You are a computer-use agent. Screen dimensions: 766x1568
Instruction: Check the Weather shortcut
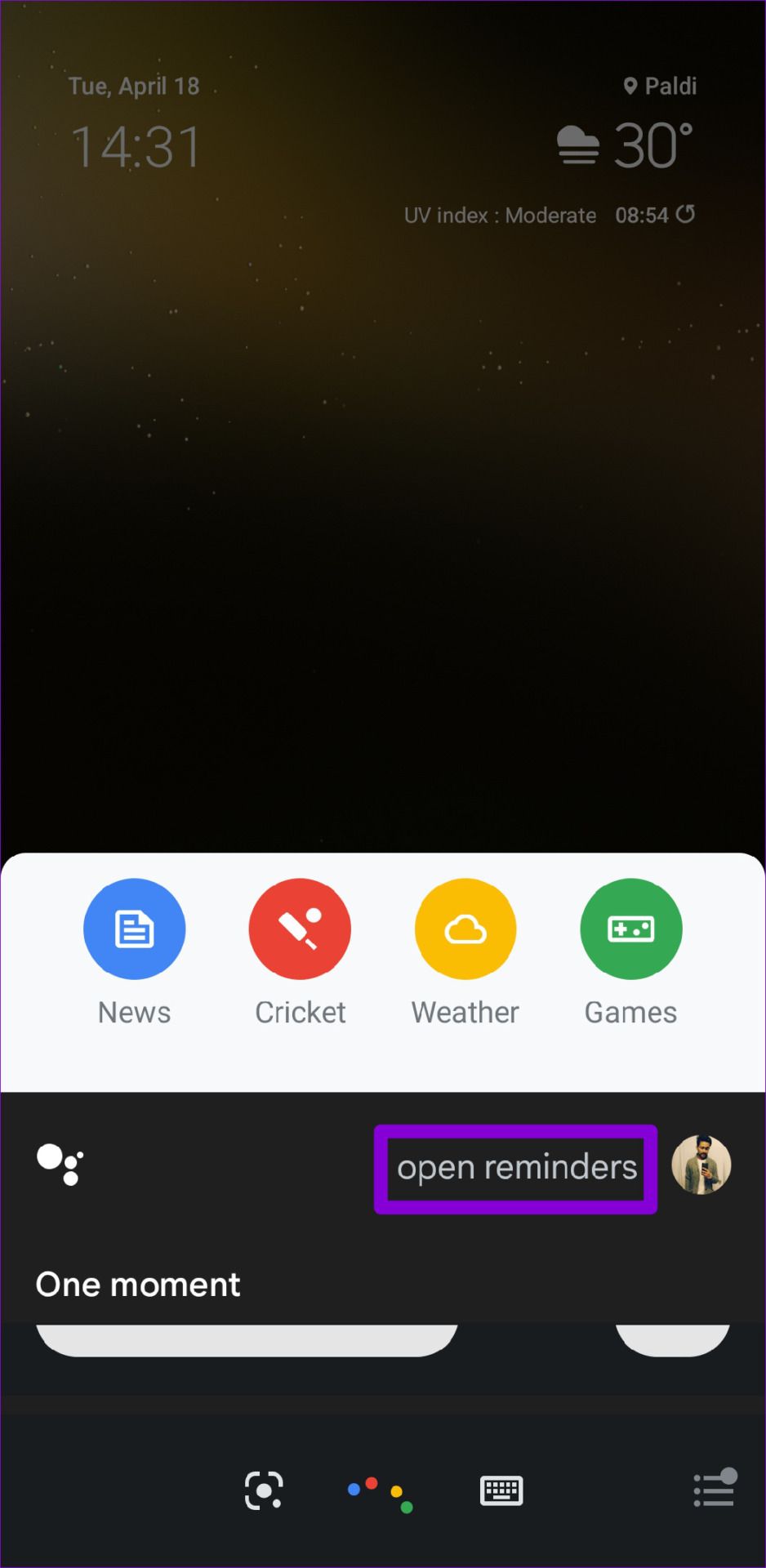pos(465,930)
